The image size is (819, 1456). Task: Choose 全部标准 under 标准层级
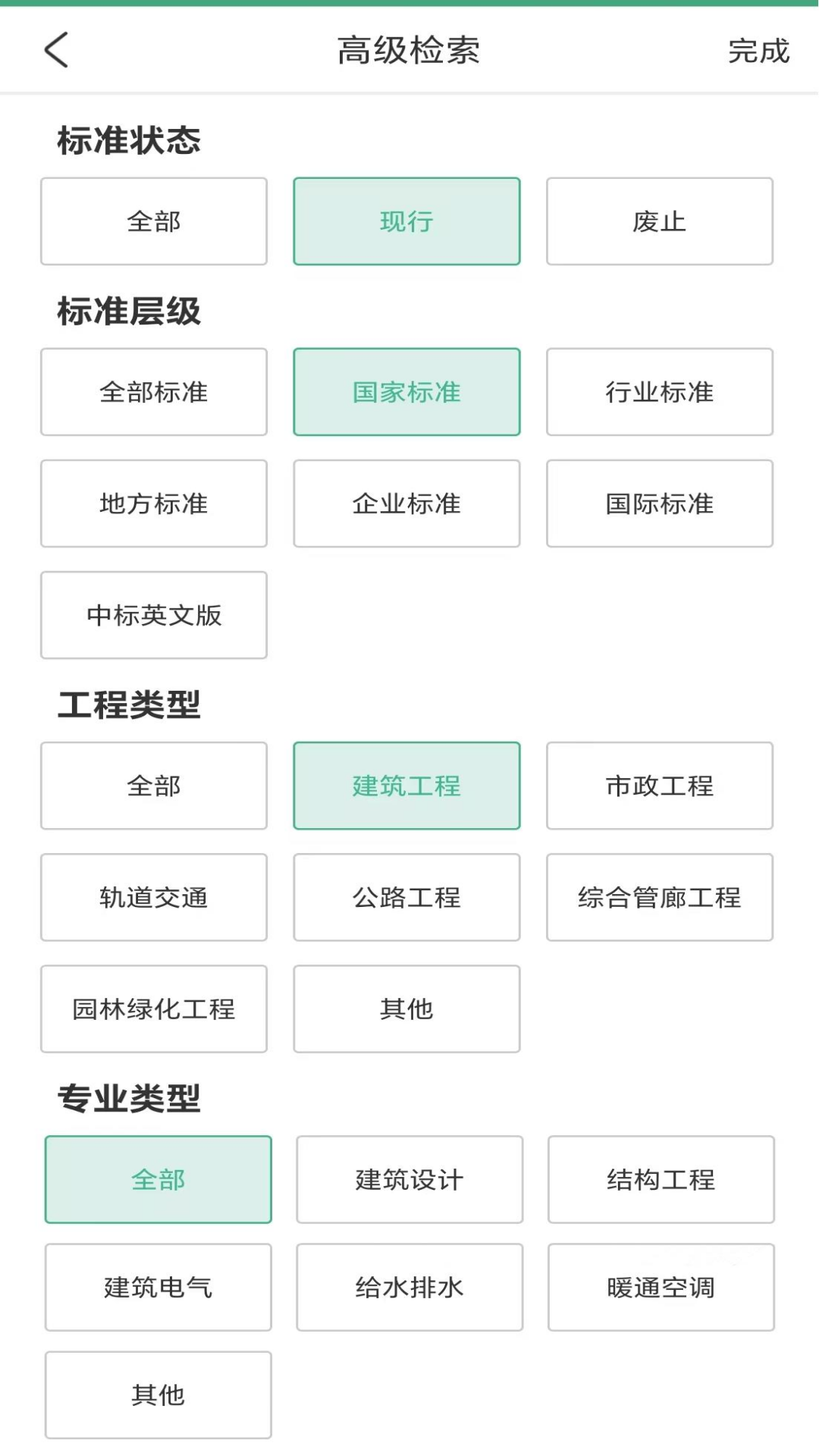point(153,392)
